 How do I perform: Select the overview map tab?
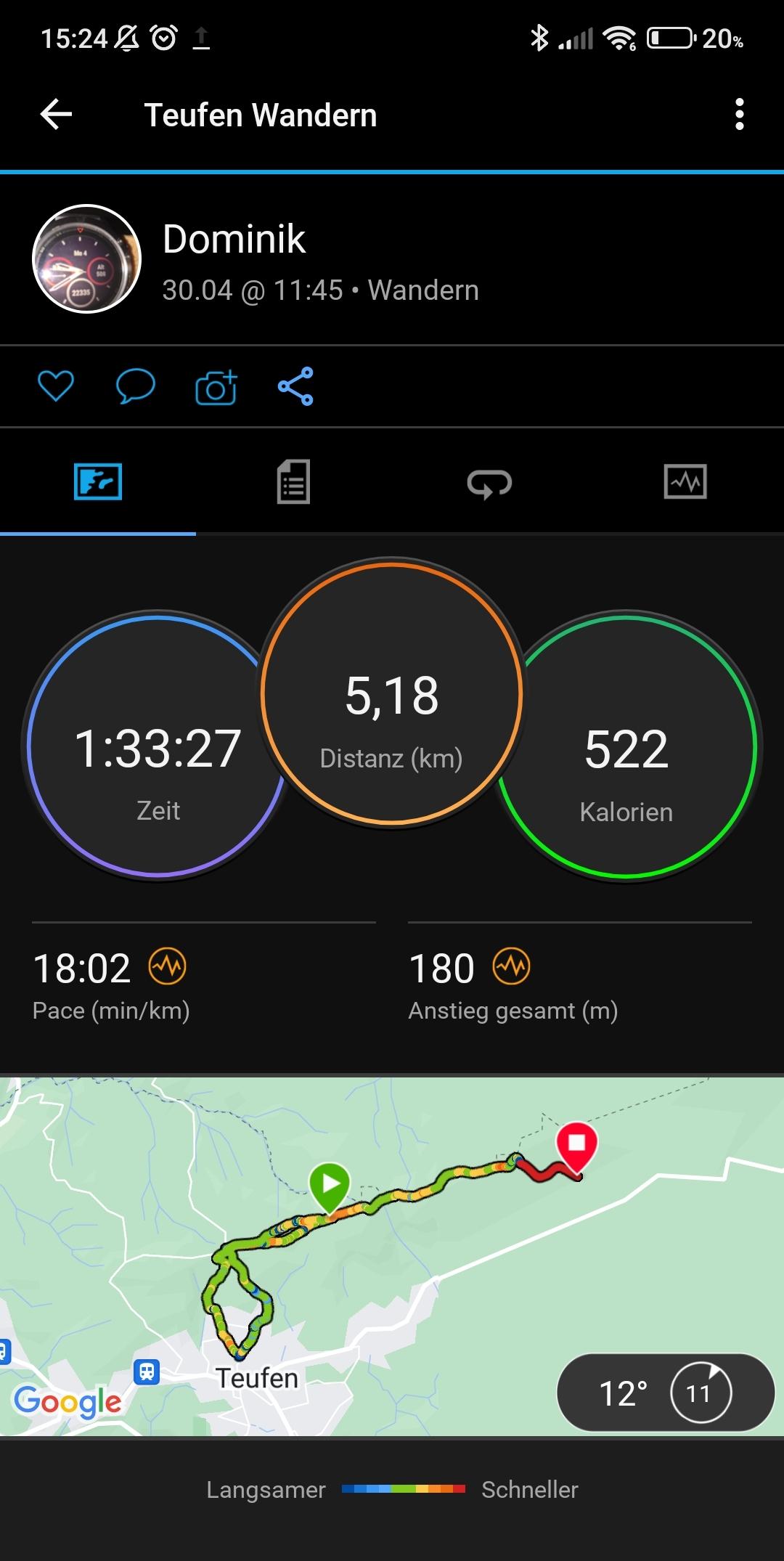coord(98,482)
